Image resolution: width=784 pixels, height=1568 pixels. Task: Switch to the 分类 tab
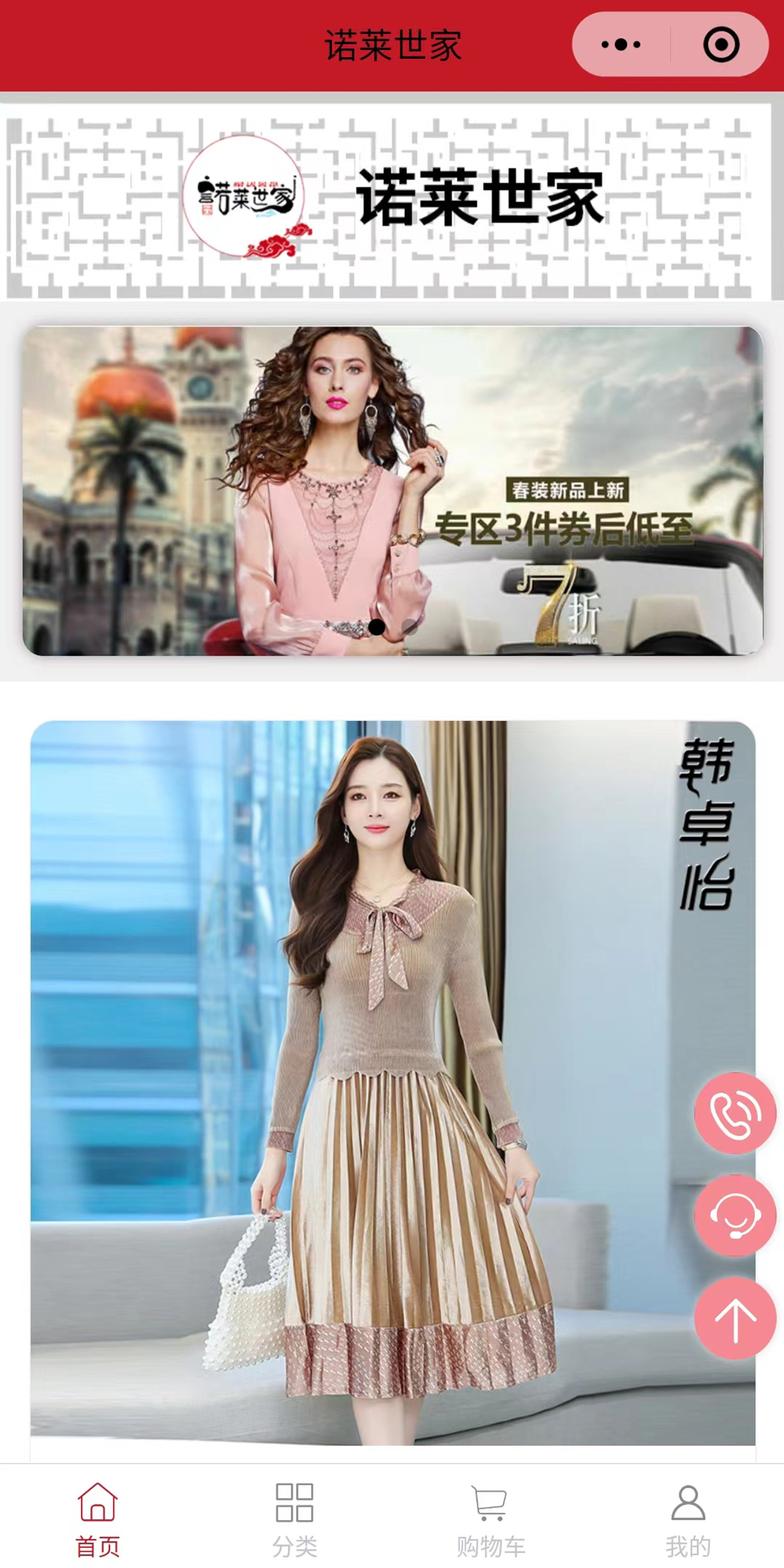point(294,1520)
